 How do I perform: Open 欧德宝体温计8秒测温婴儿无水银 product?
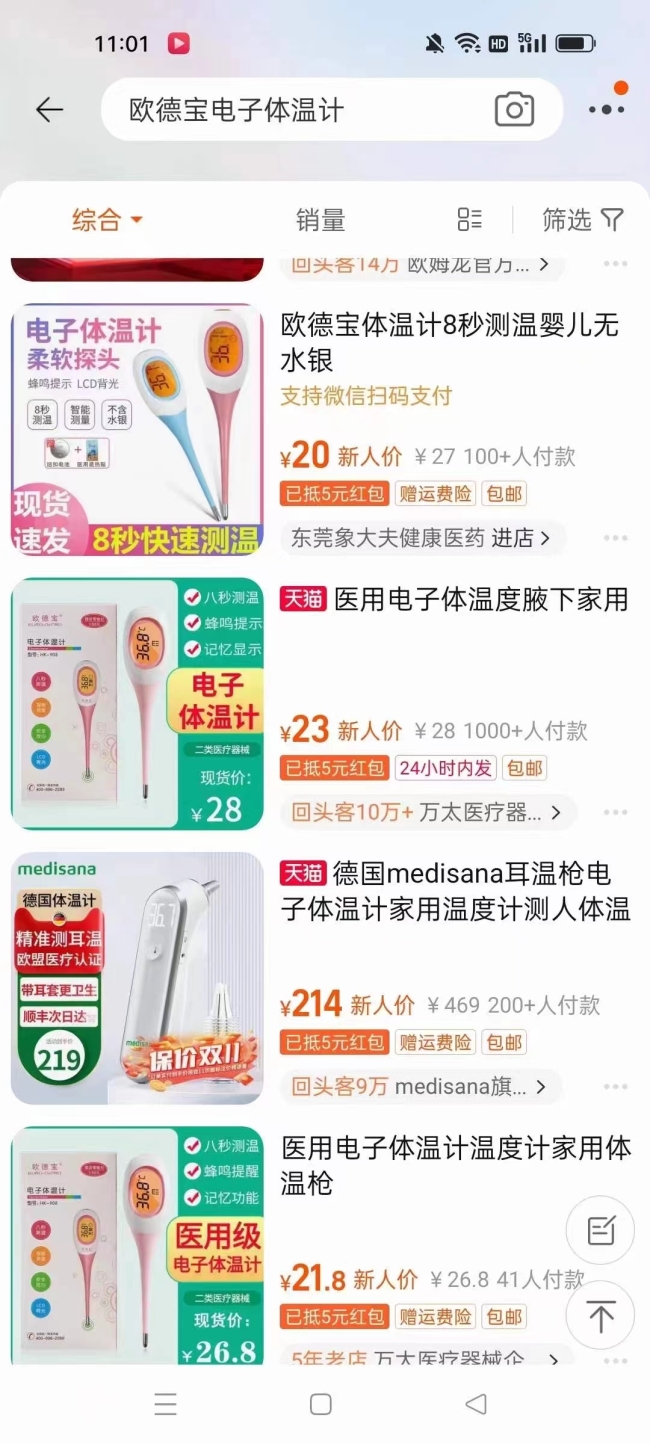pyautogui.click(x=449, y=342)
